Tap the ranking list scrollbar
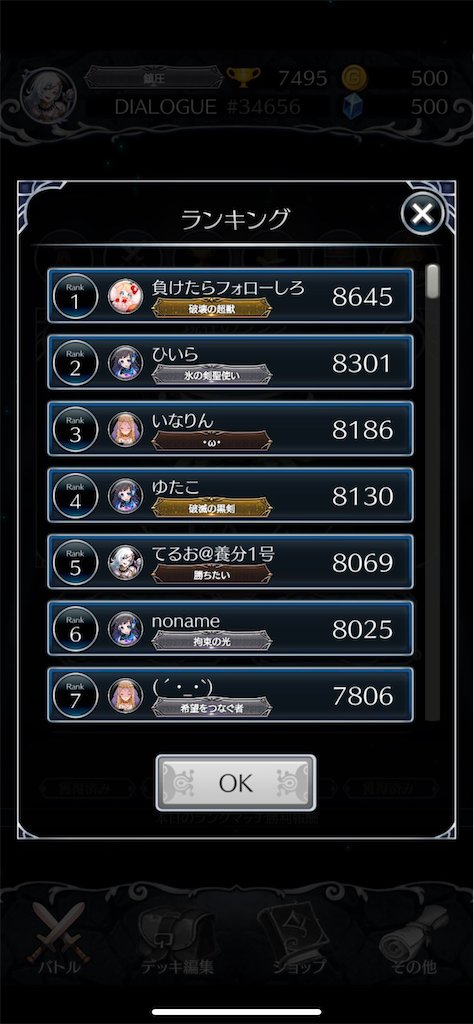The image size is (474, 1024). 432,492
